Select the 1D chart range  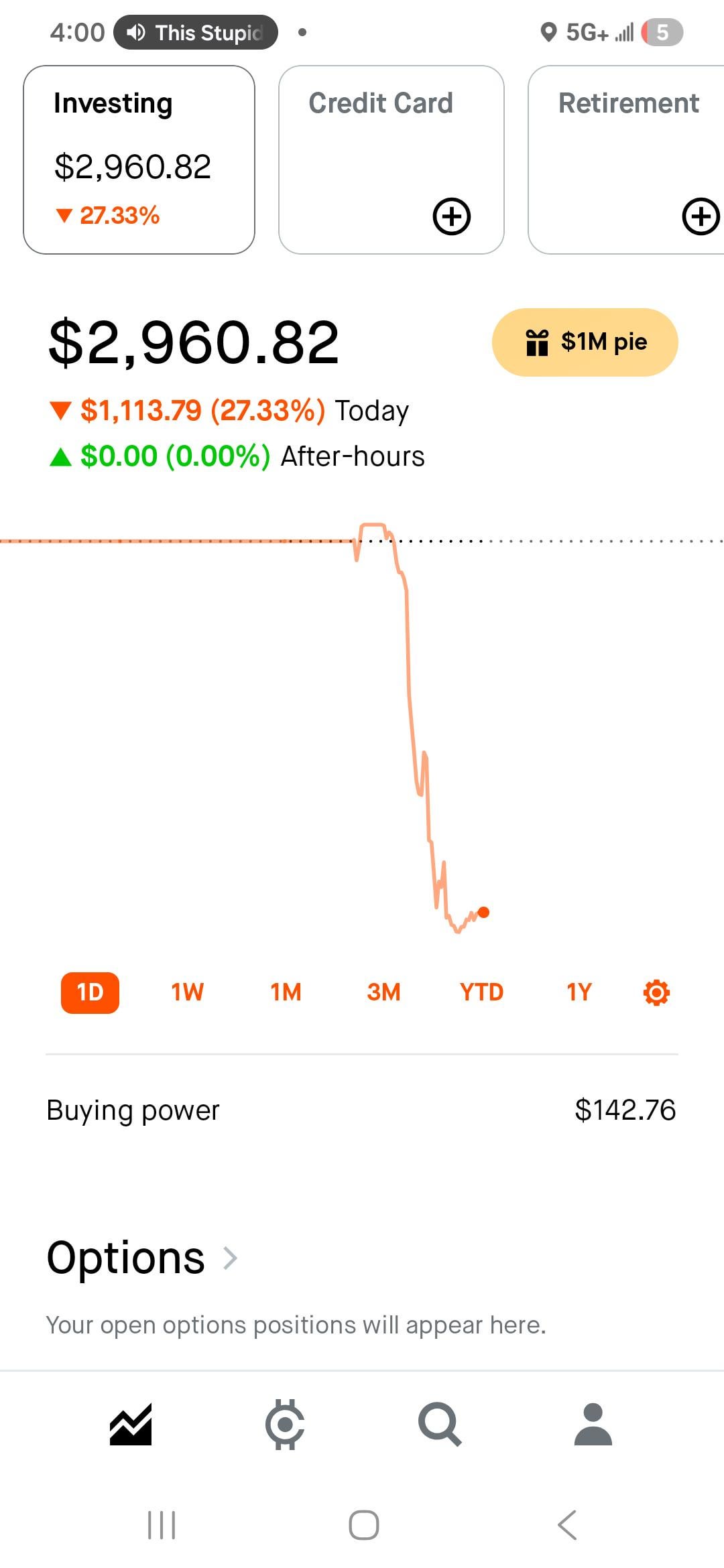pyautogui.click(x=90, y=992)
